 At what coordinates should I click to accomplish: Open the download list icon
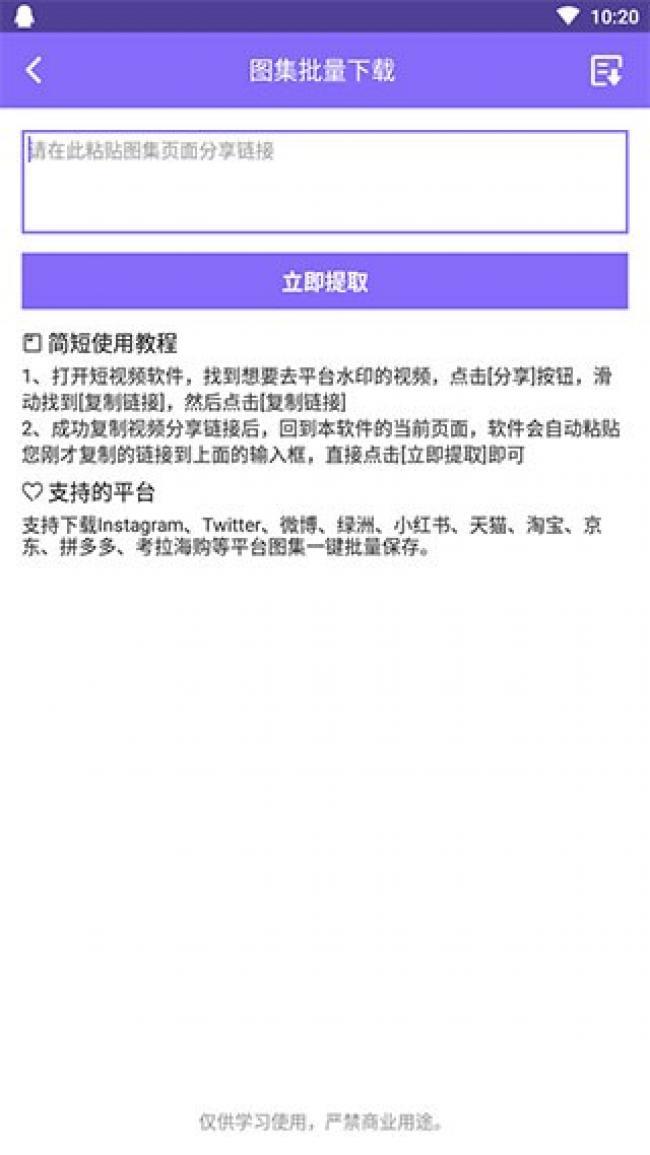606,70
